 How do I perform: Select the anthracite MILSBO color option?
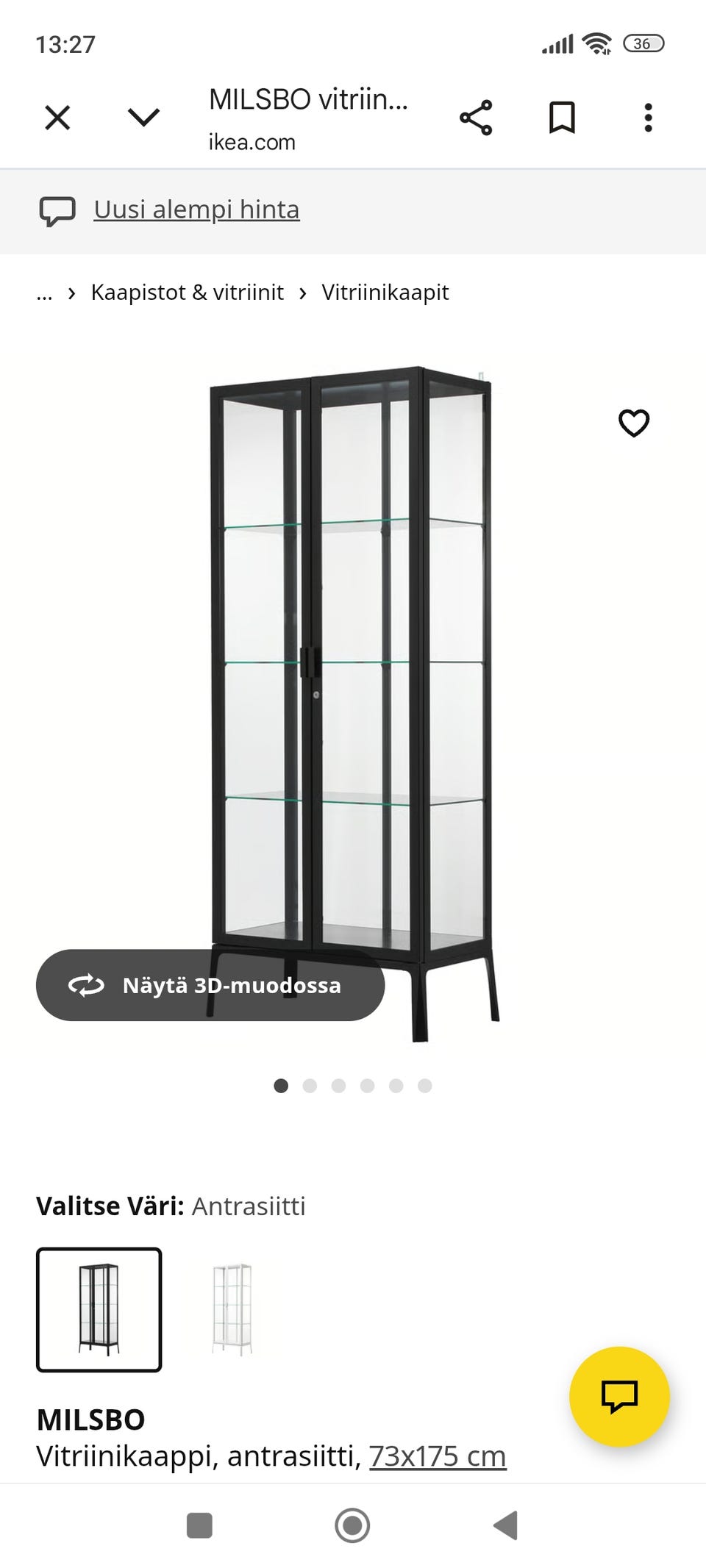pyautogui.click(x=99, y=1309)
